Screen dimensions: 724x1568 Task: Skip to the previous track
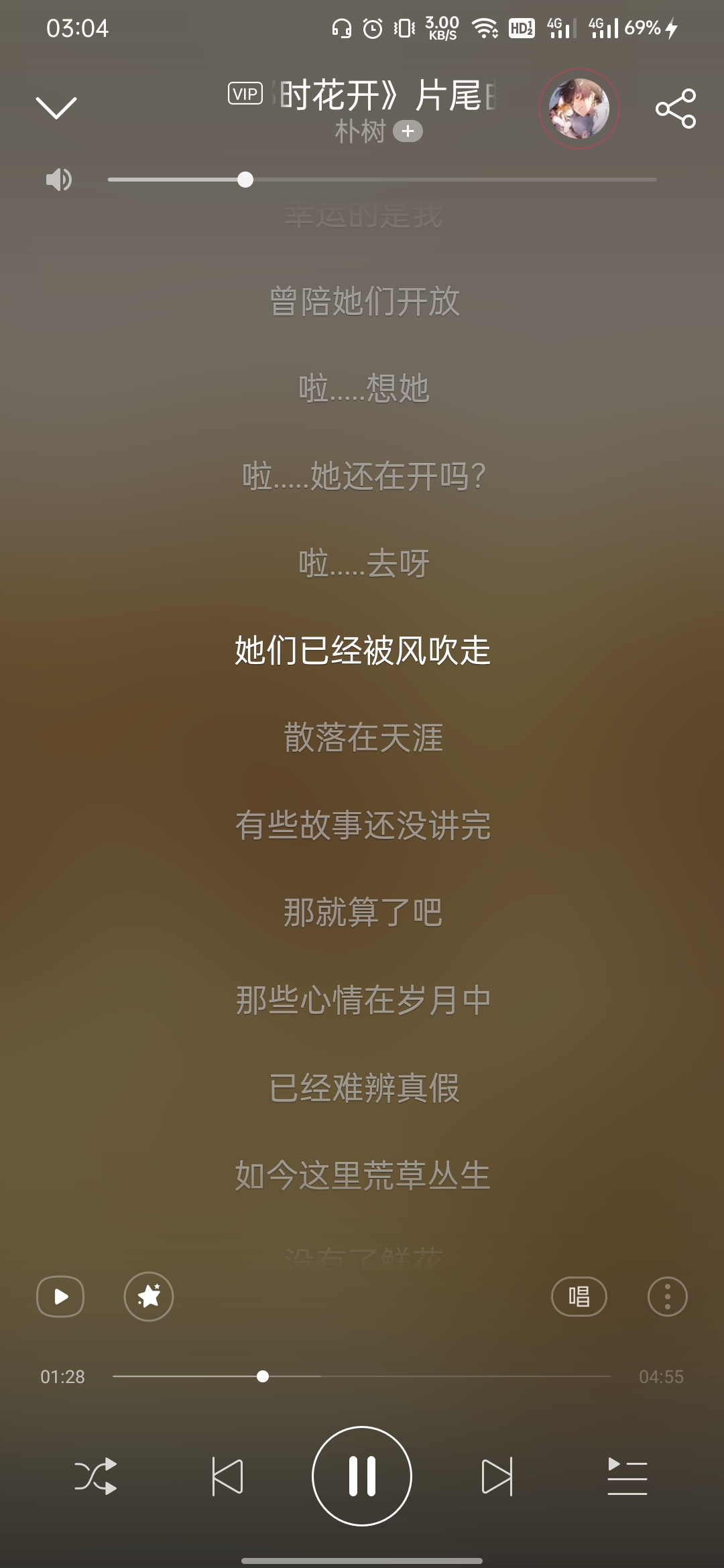pos(227,1476)
